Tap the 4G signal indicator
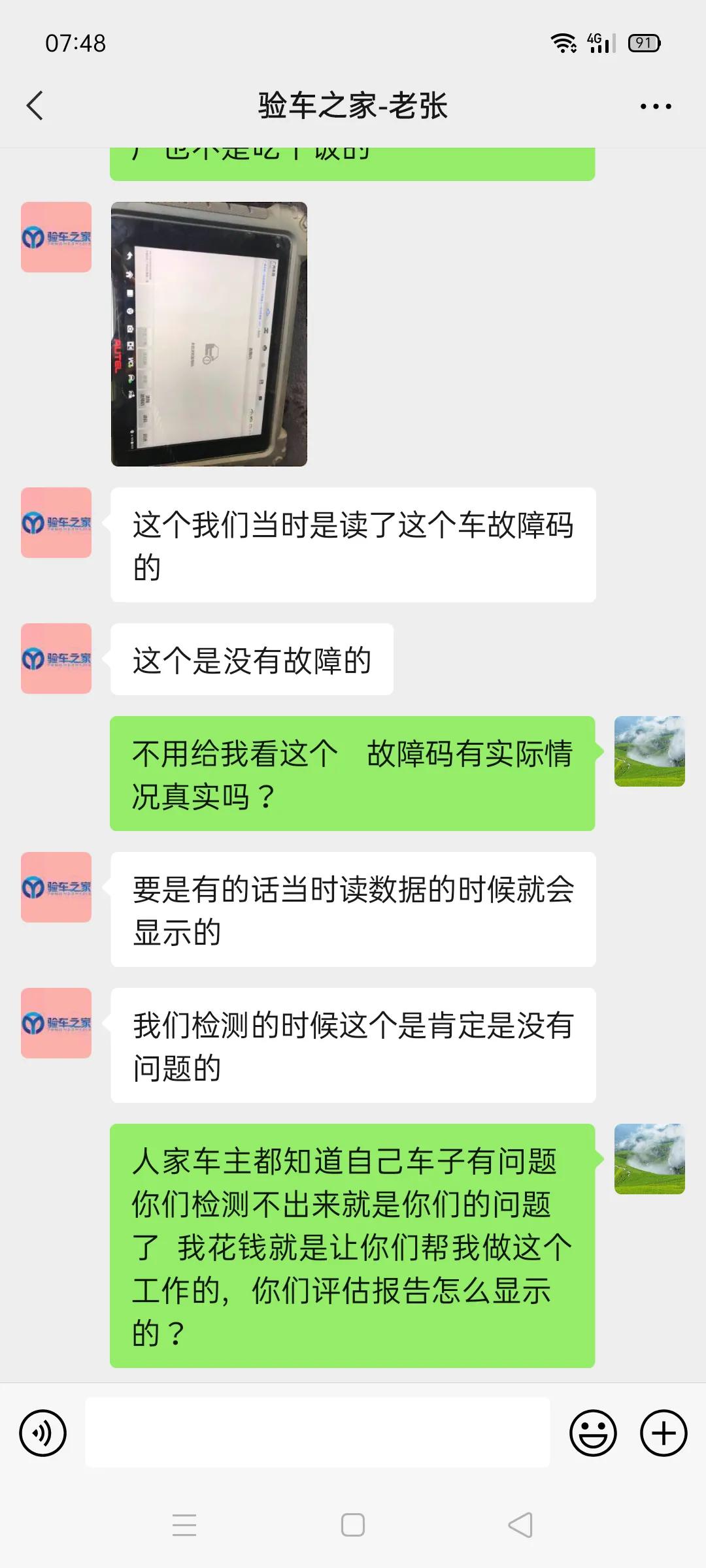The width and height of the screenshot is (706, 1568). coord(598,42)
